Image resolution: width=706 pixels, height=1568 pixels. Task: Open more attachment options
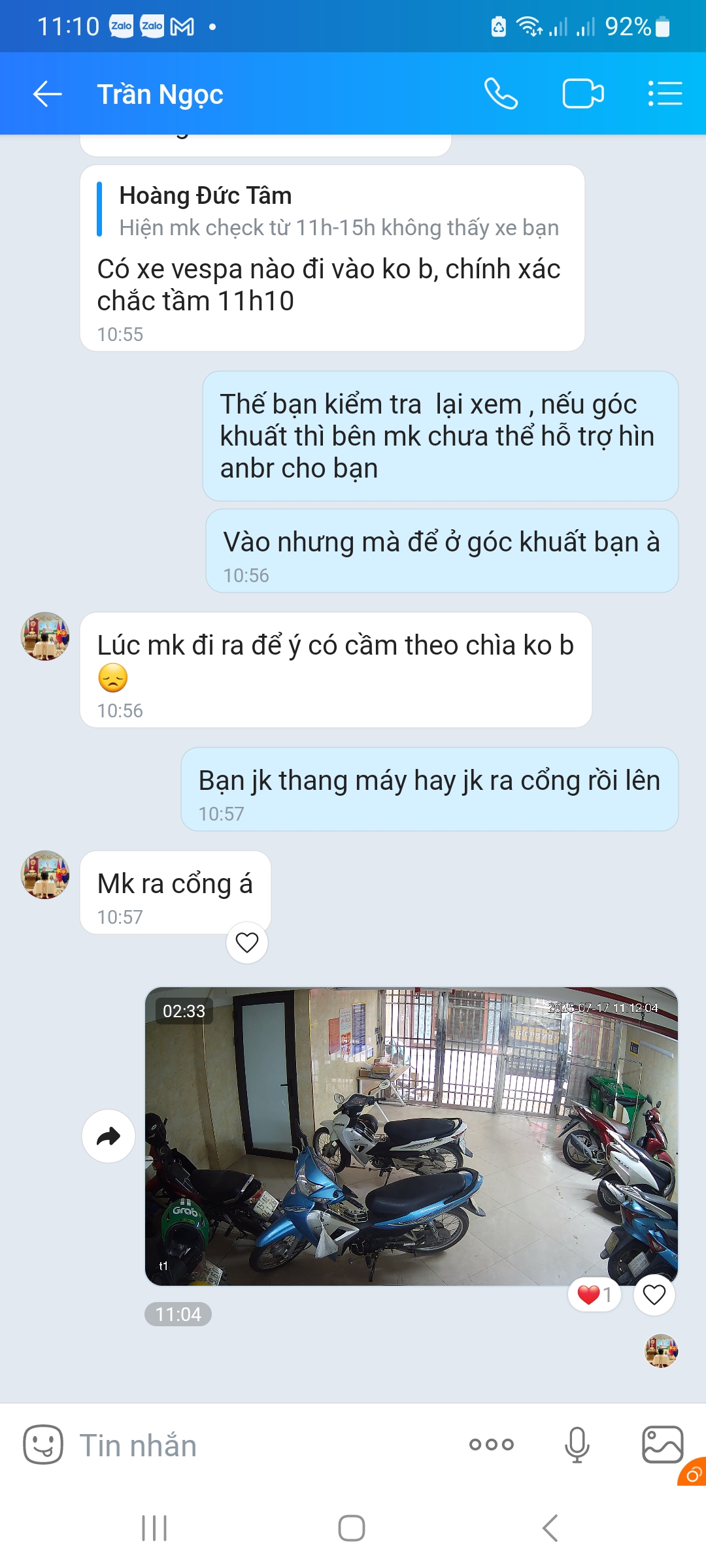pyautogui.click(x=492, y=1445)
